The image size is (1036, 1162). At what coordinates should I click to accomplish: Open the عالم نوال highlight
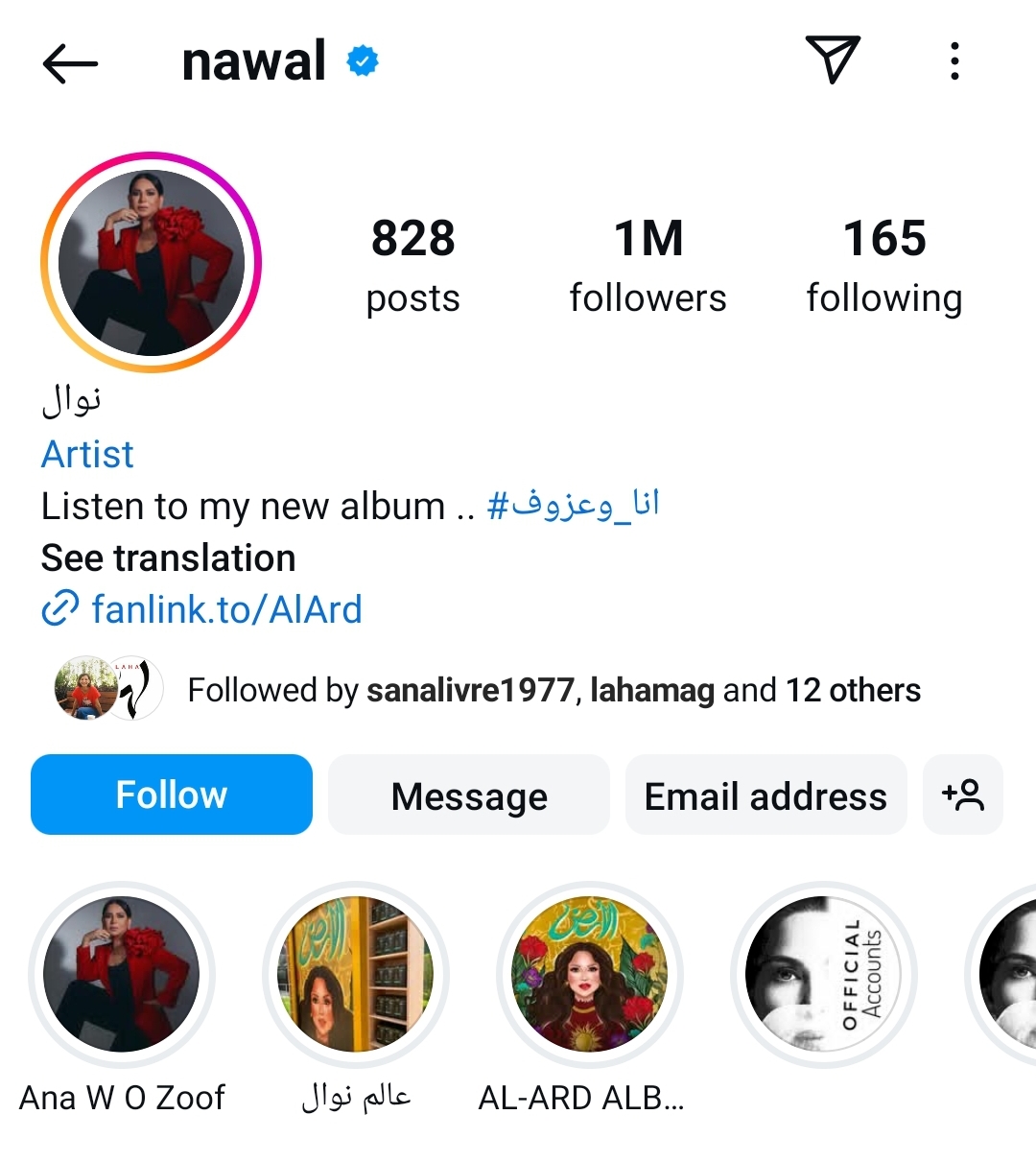click(356, 974)
